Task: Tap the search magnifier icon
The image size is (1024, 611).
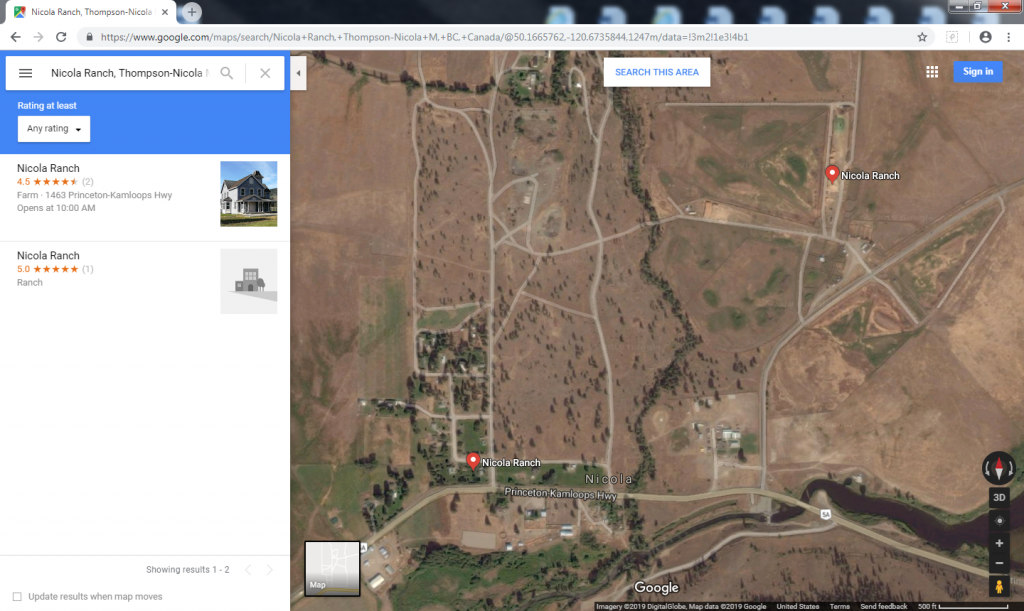Action: click(x=227, y=73)
